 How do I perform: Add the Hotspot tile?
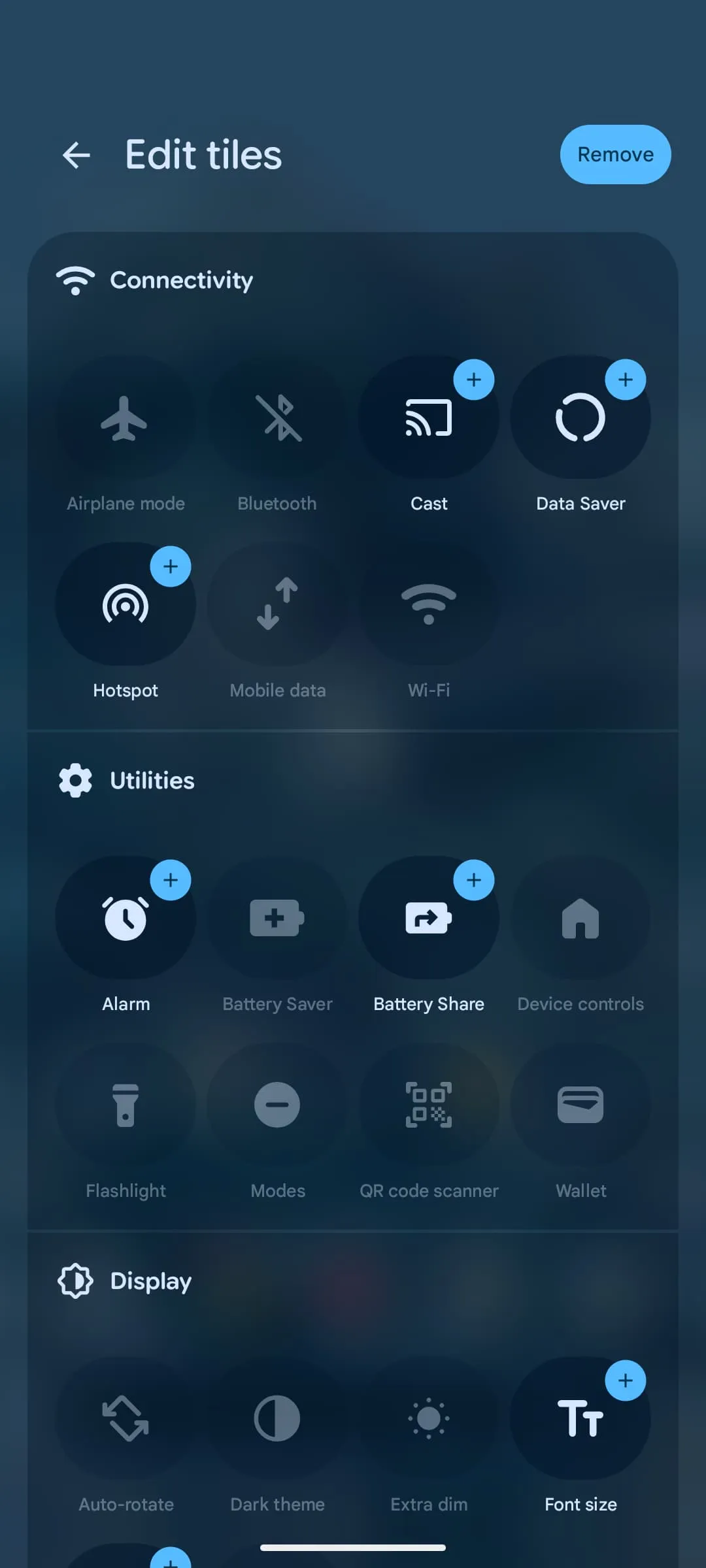pos(171,566)
